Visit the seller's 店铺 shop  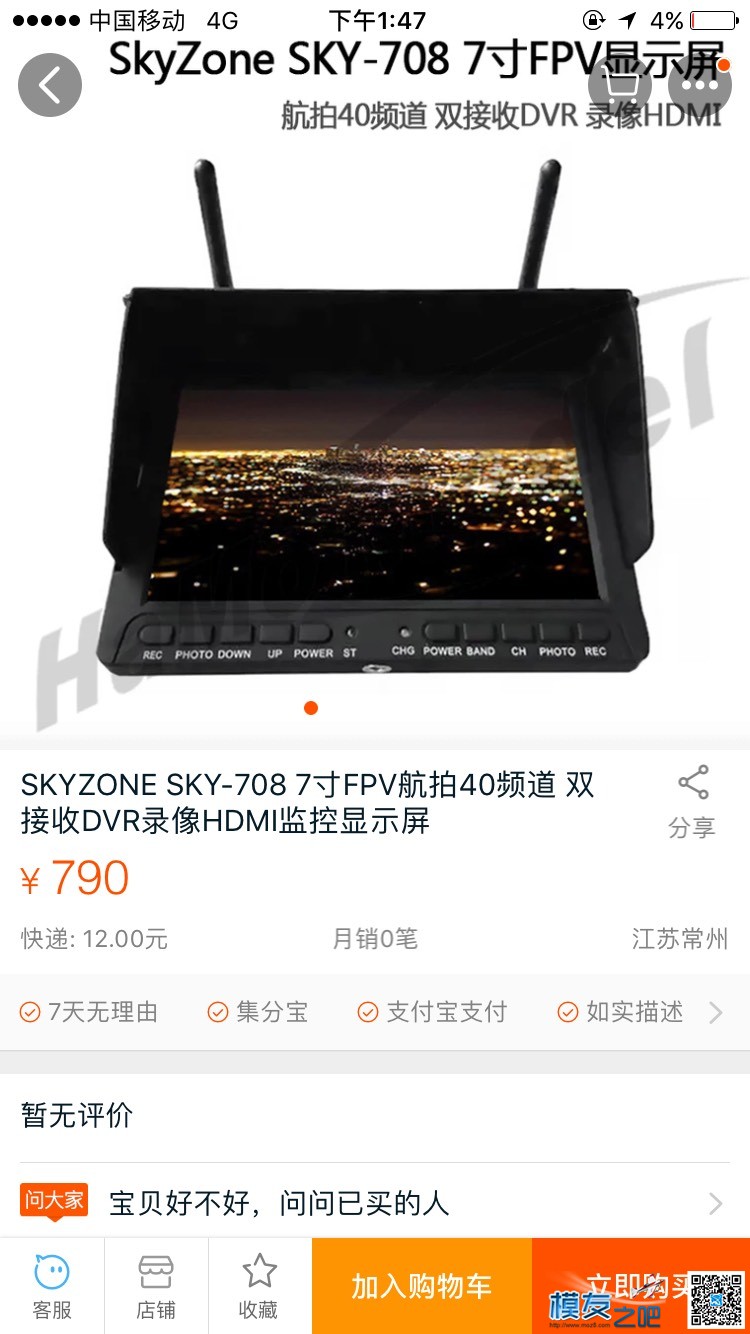click(156, 1286)
